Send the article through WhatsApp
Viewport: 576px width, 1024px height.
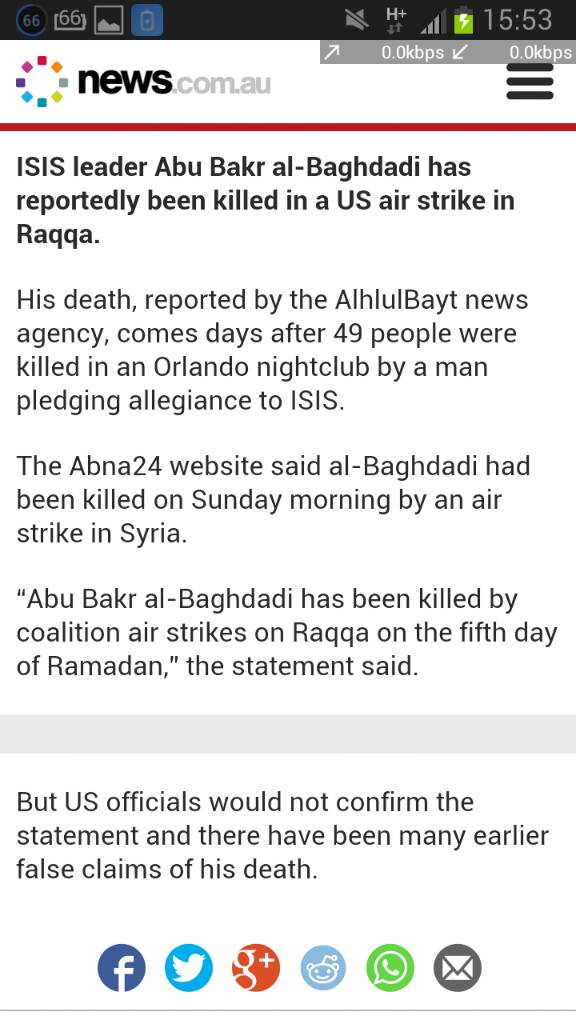tap(391, 968)
